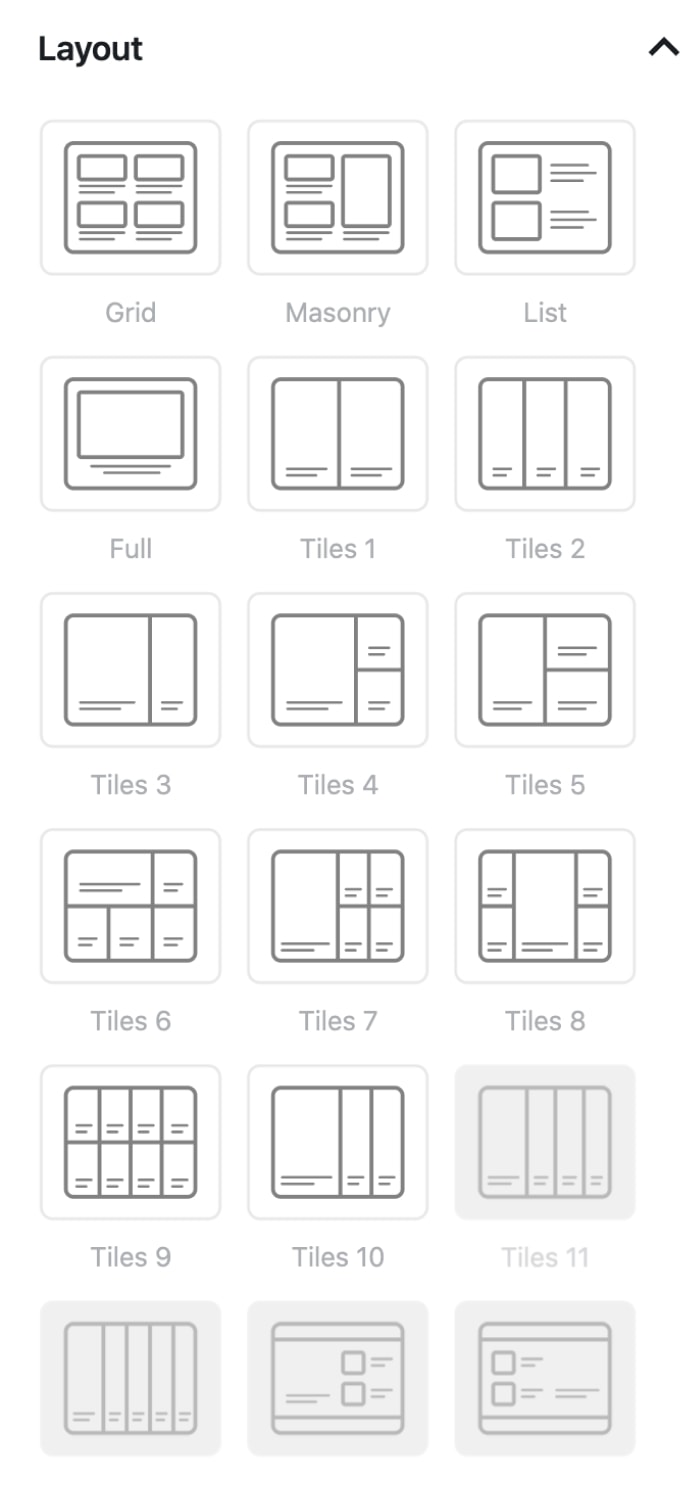Choose the Tiles 1 layout

point(338,434)
